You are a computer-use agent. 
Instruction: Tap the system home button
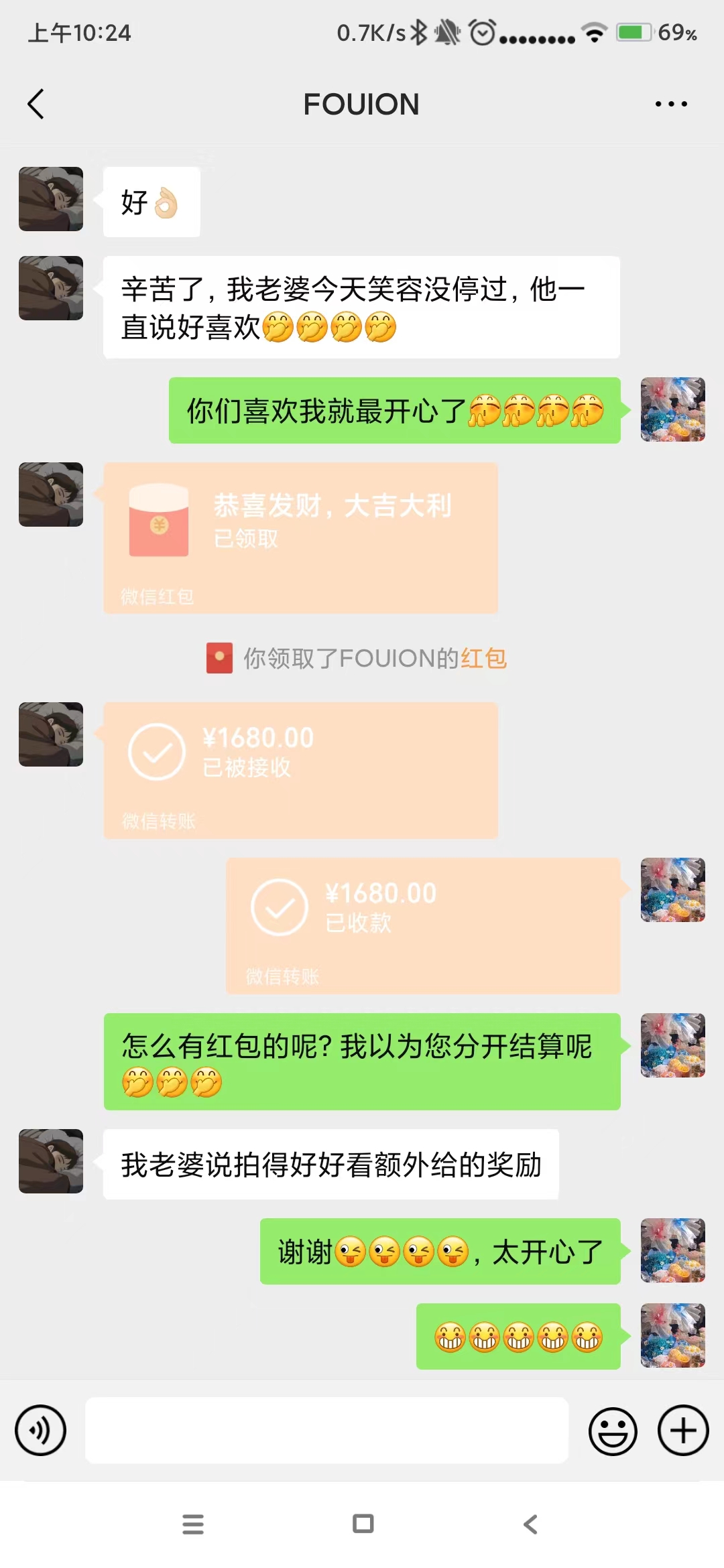[x=363, y=1524]
